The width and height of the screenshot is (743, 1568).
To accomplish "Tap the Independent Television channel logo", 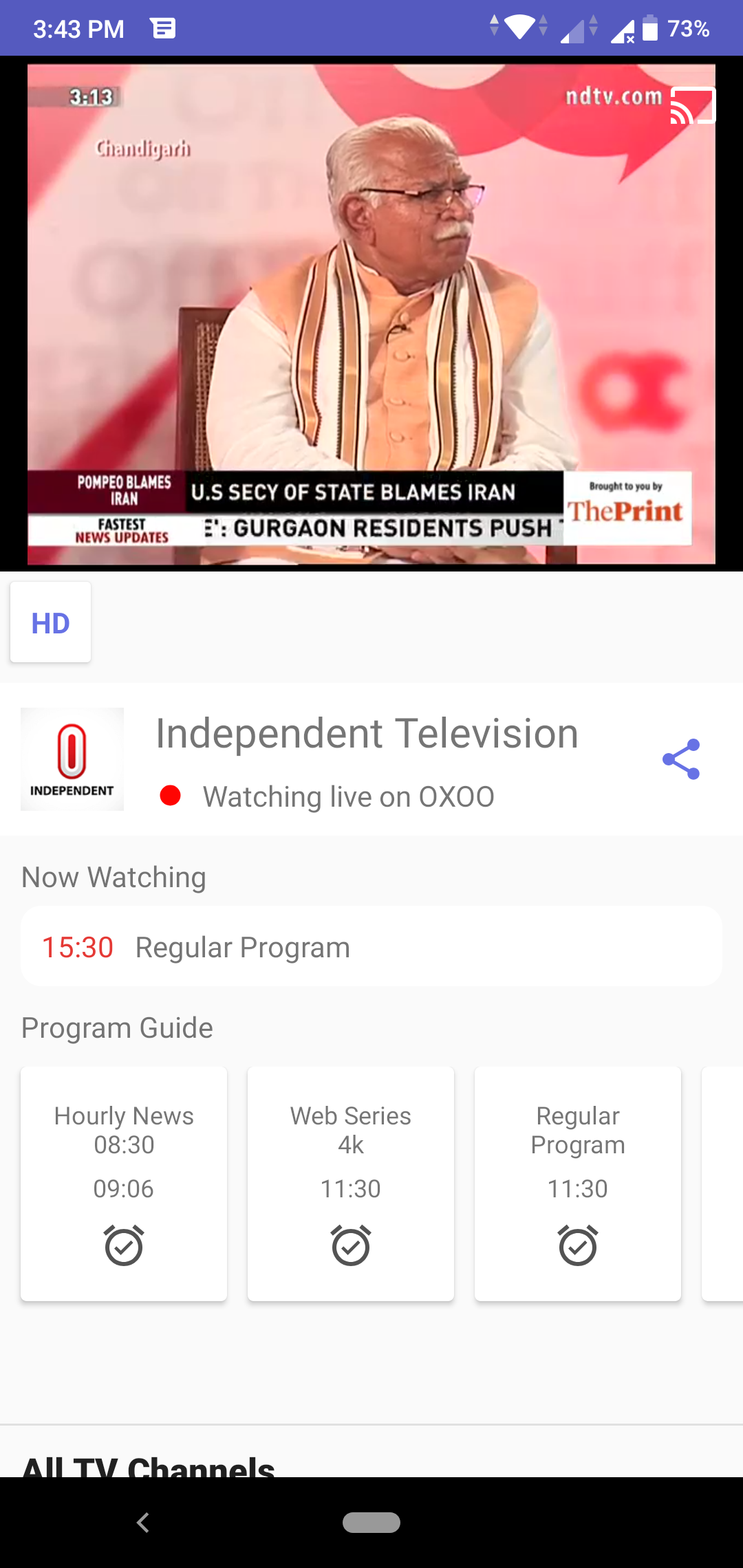I will tap(72, 758).
